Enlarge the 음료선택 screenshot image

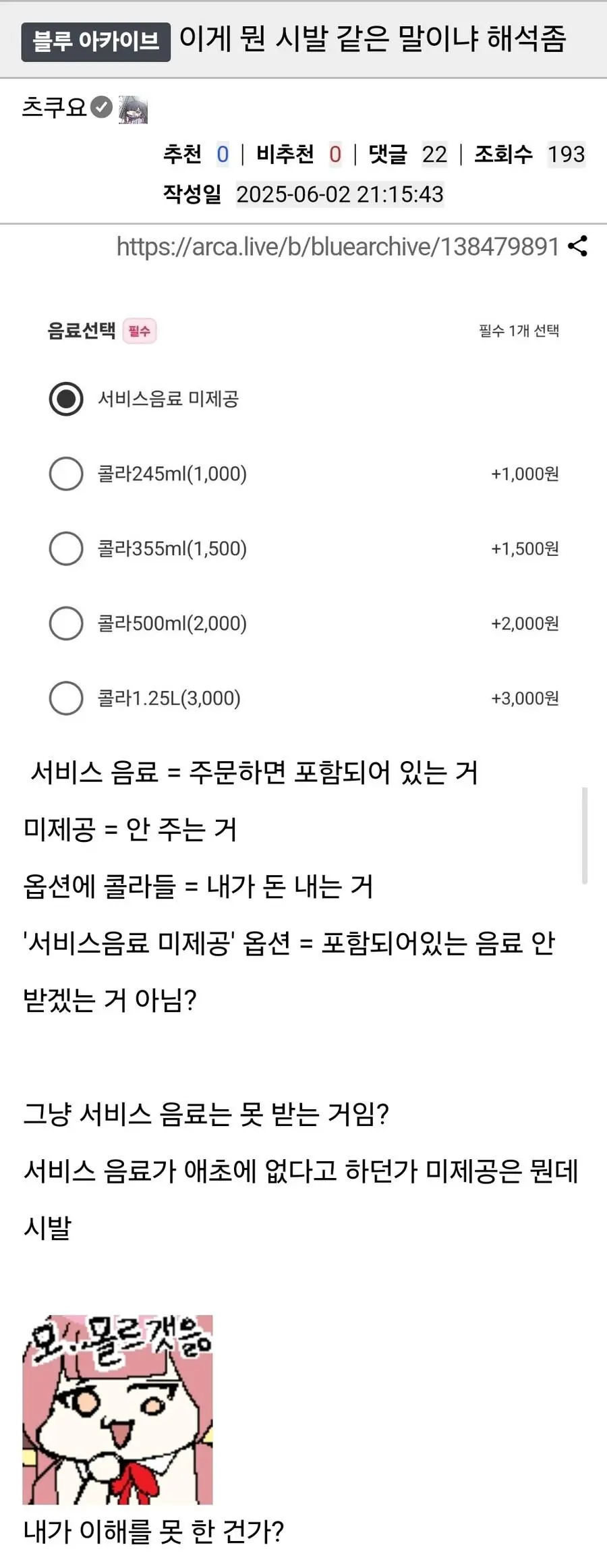pyautogui.click(x=303, y=513)
